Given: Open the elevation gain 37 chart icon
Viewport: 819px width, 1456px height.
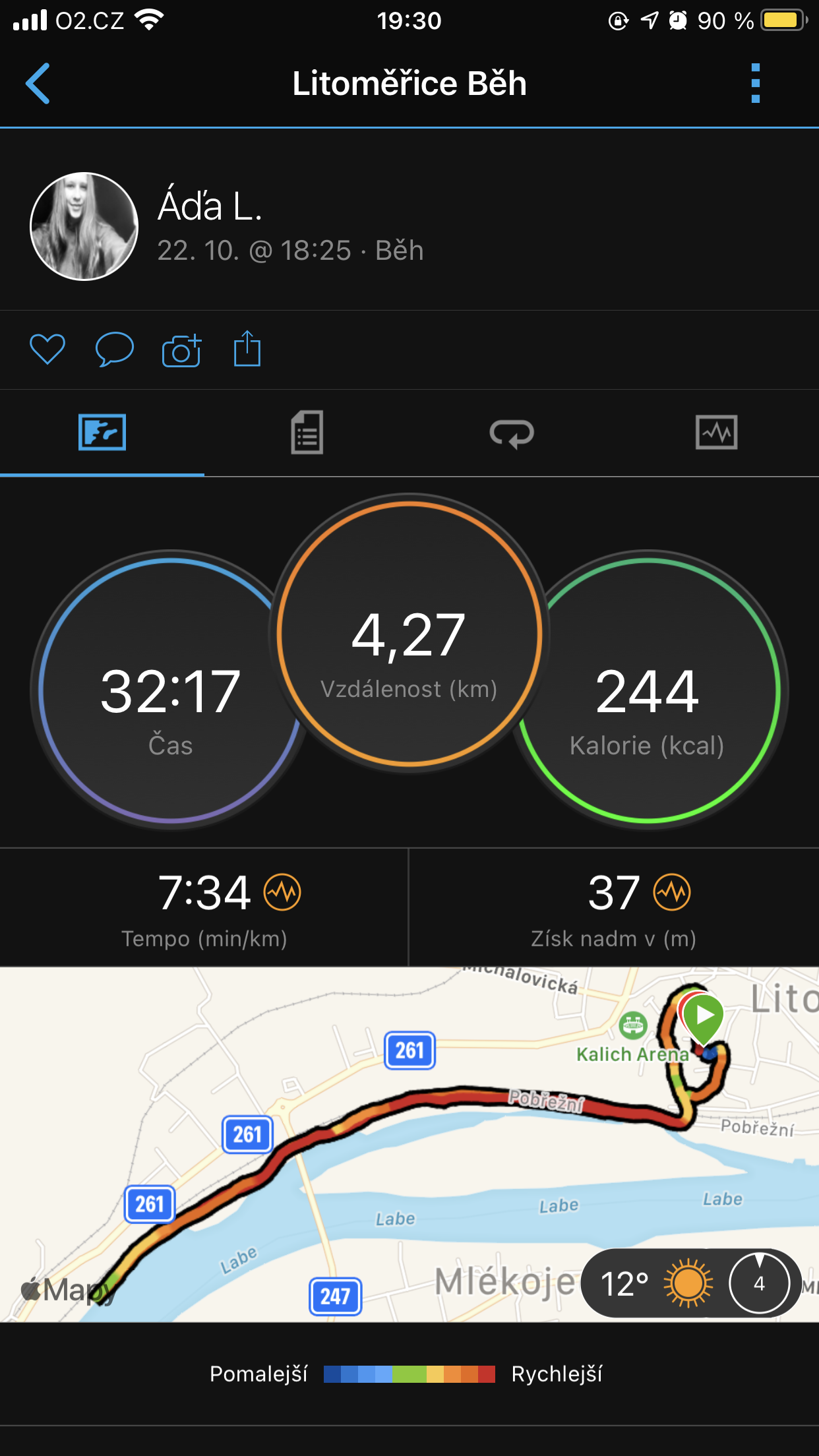Looking at the screenshot, I should click(672, 892).
